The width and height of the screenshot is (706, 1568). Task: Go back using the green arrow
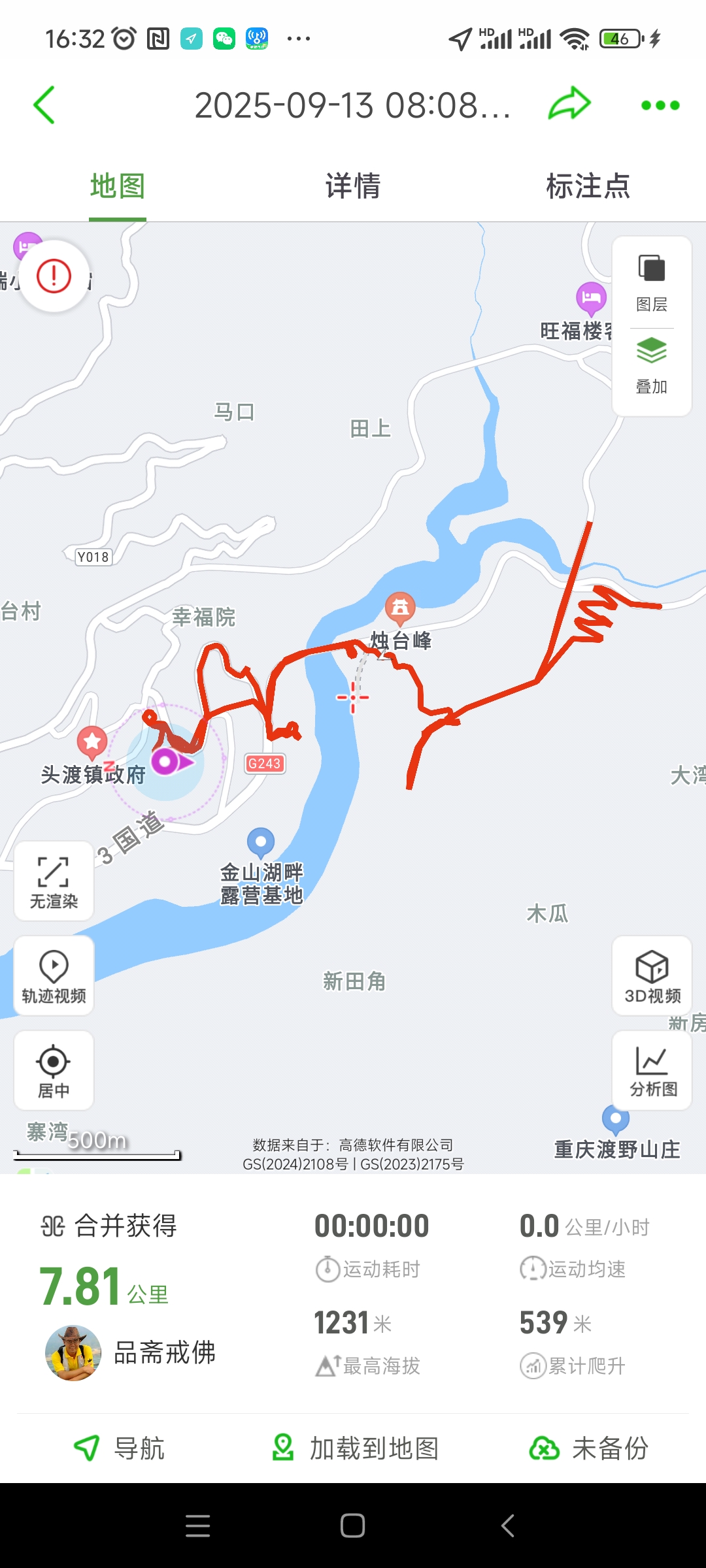tap(44, 105)
